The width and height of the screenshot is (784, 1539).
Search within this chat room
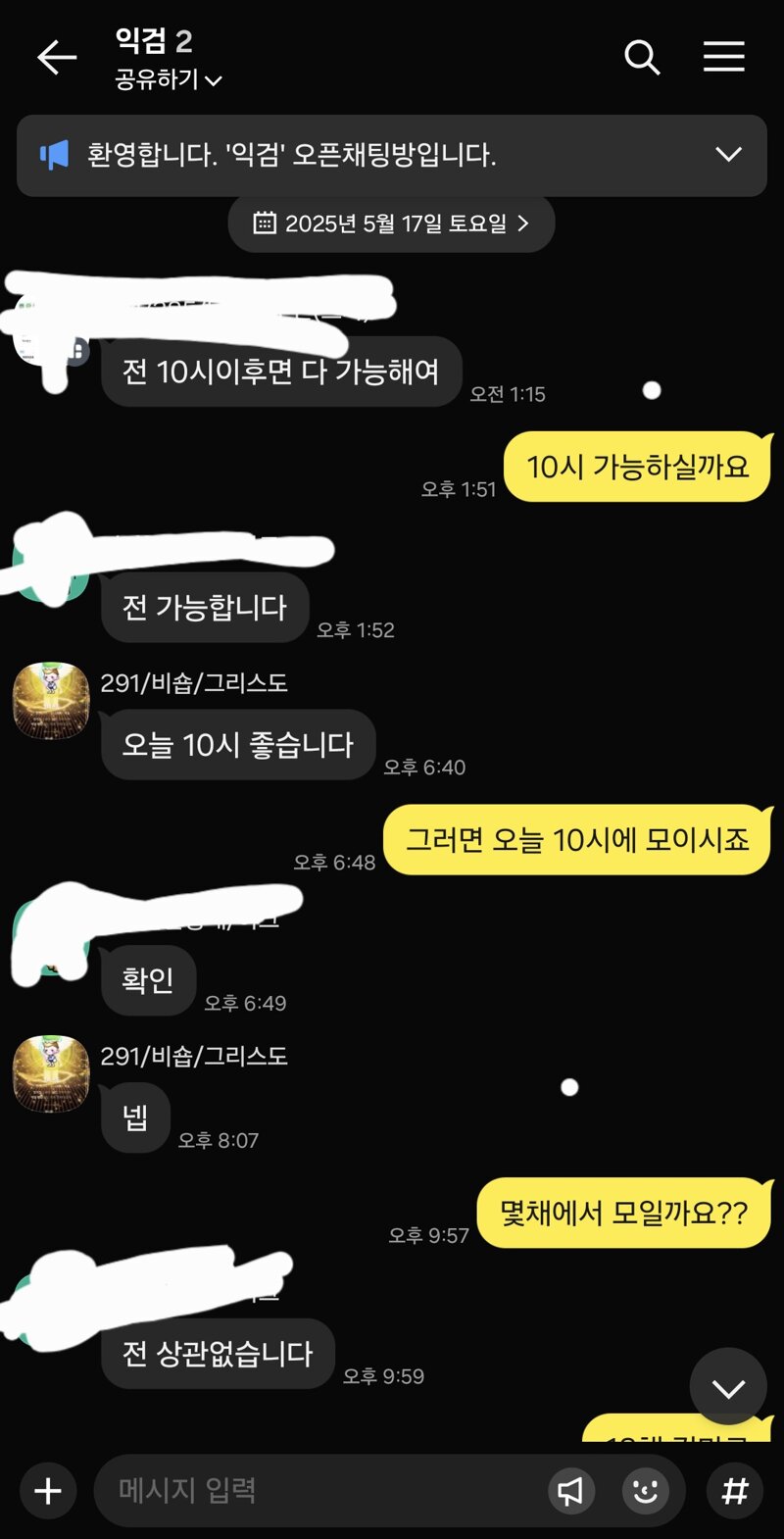tap(642, 58)
